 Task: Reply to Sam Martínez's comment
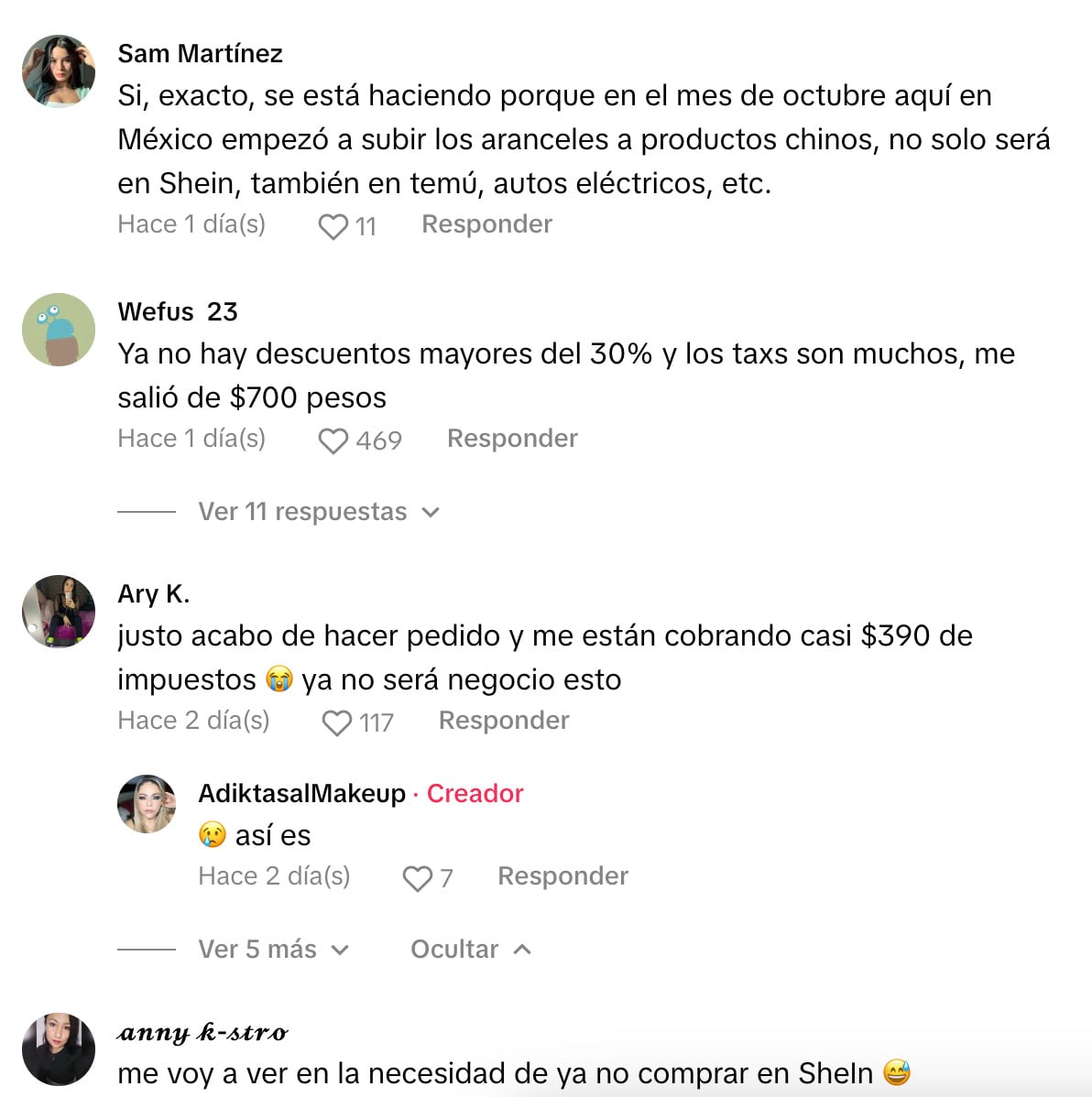pos(486,224)
